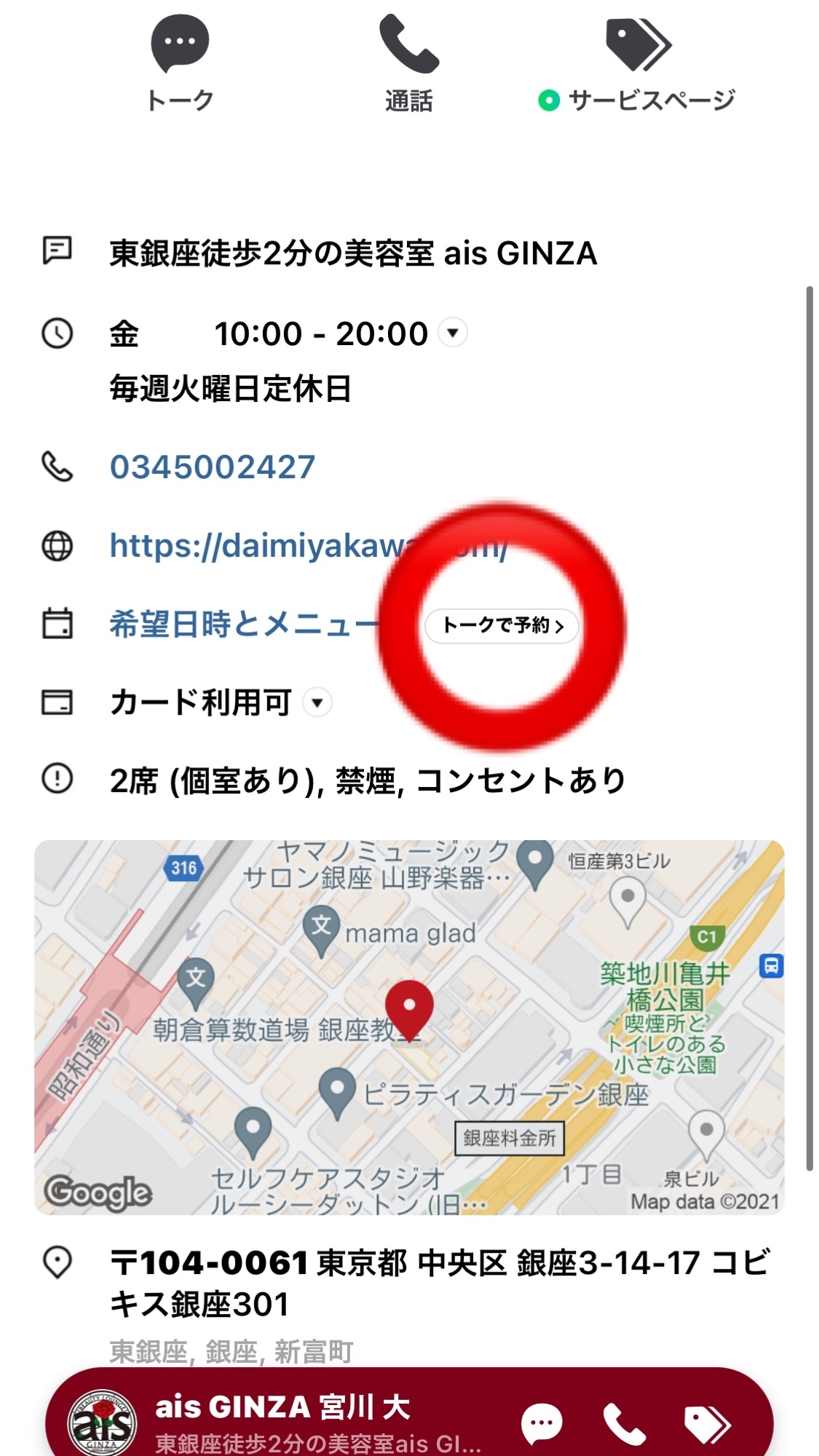Open トーク chat with the salon
The image size is (819, 1456).
(180, 63)
